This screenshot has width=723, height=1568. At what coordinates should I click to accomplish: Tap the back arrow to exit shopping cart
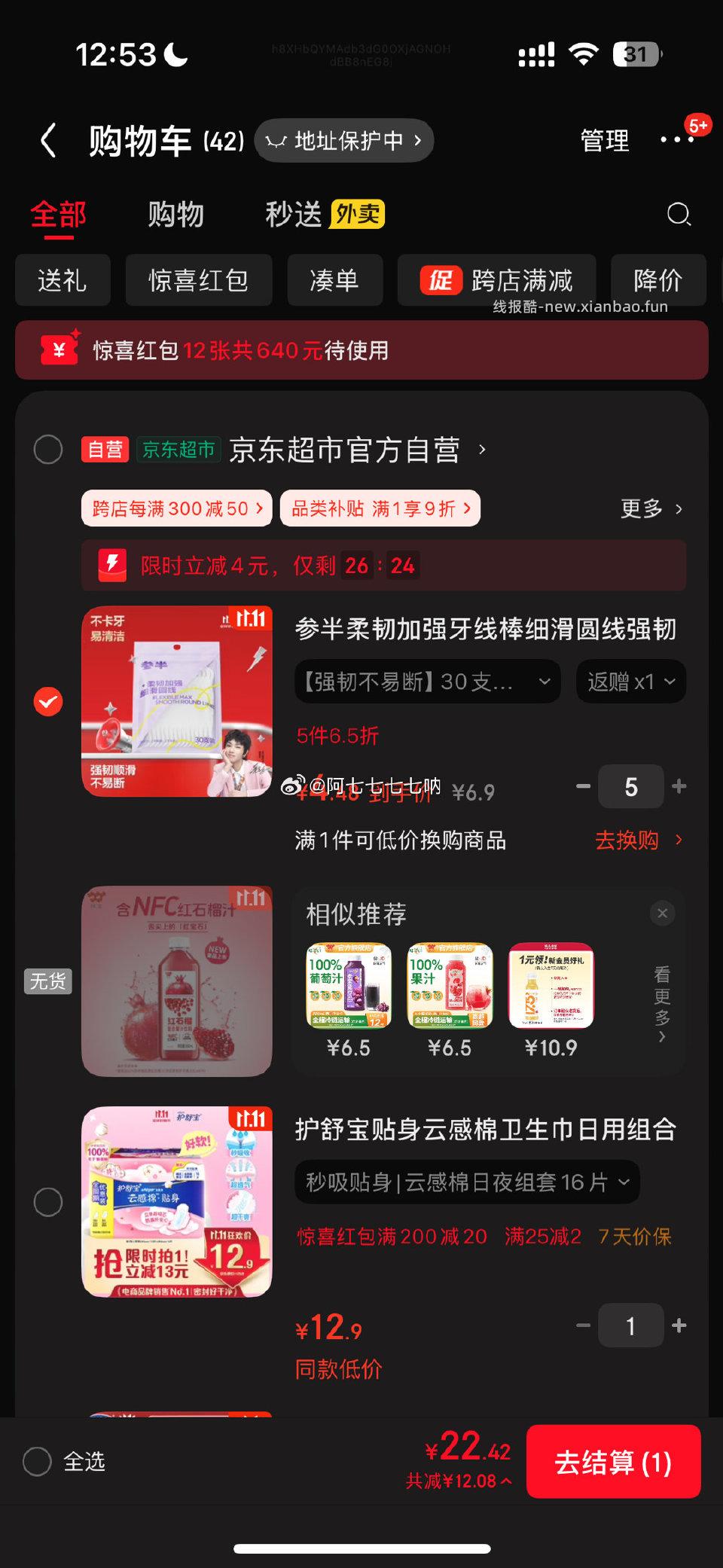click(x=48, y=140)
